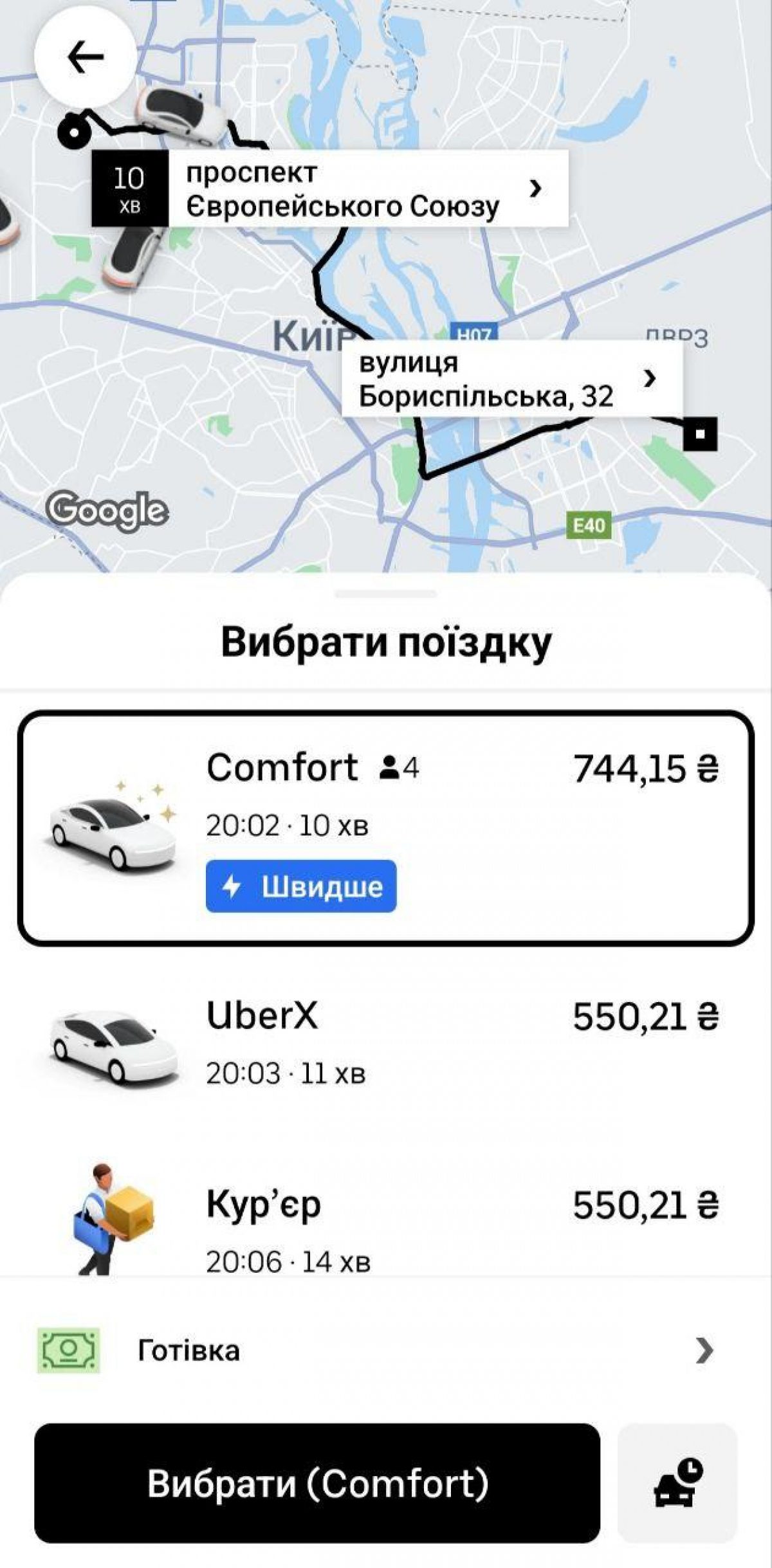
Task: Confirm with Вибрати (Comfort) button
Action: [317, 1482]
